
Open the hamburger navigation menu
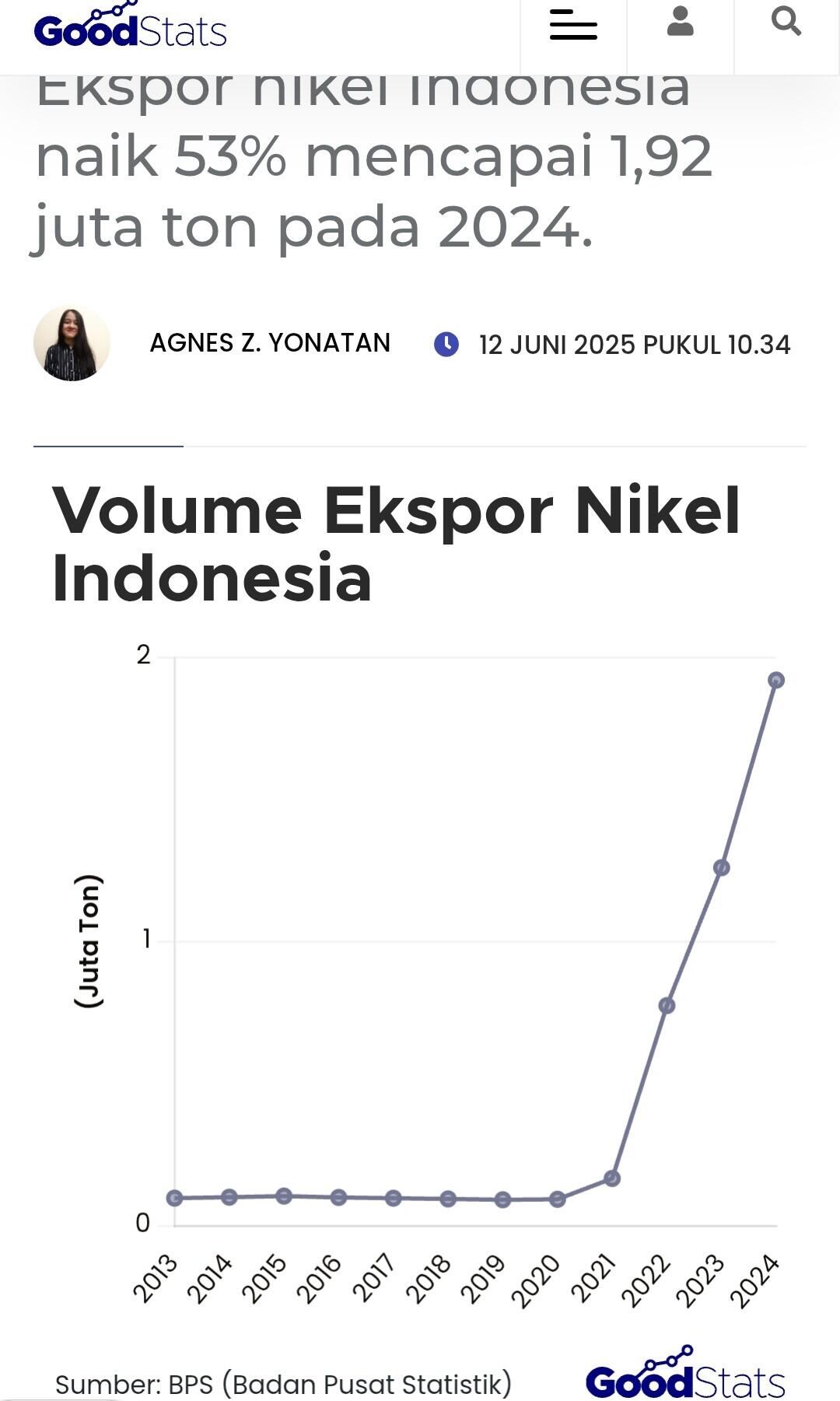pos(573,25)
